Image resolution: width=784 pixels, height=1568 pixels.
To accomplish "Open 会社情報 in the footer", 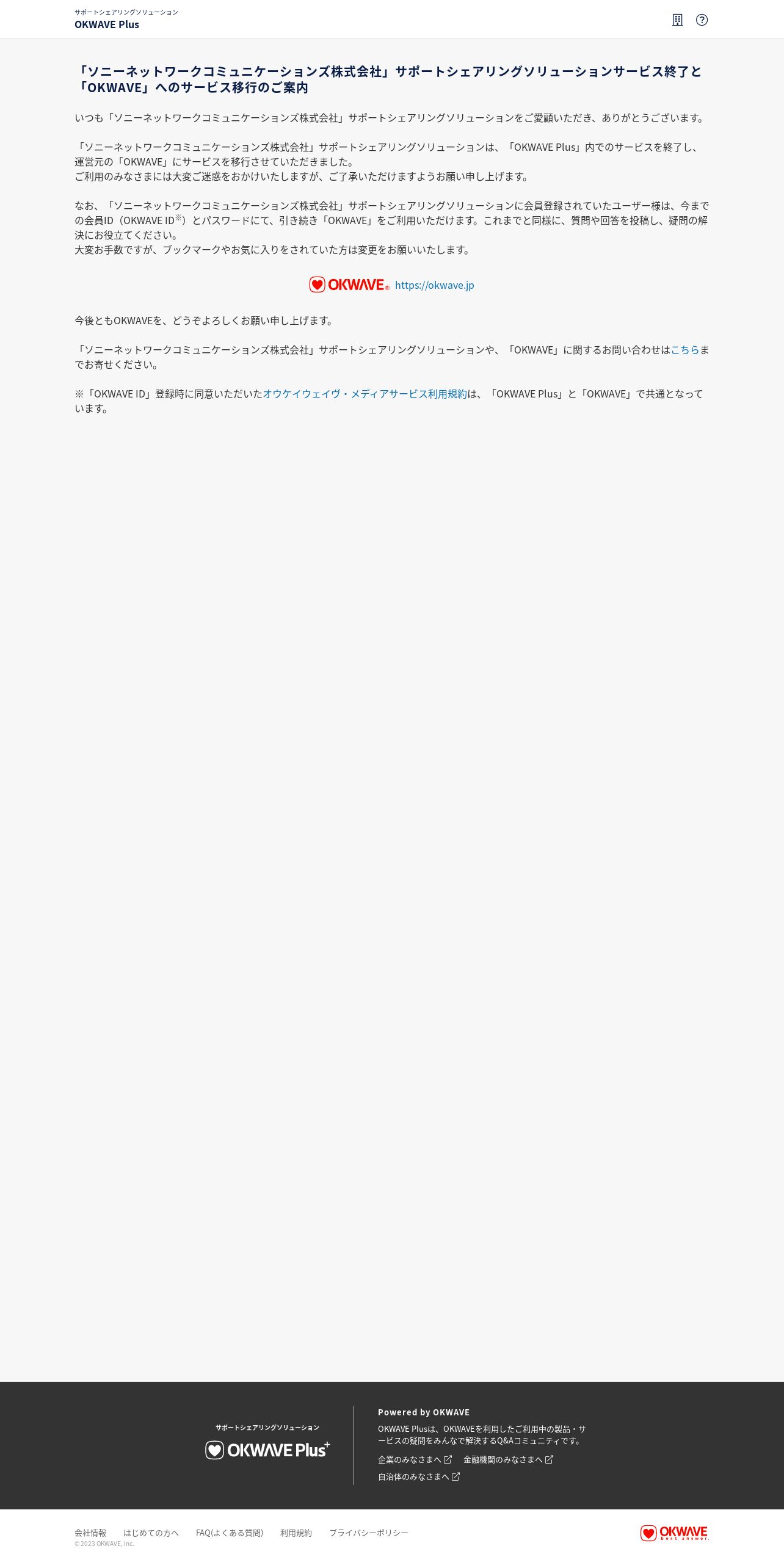I will [90, 1533].
